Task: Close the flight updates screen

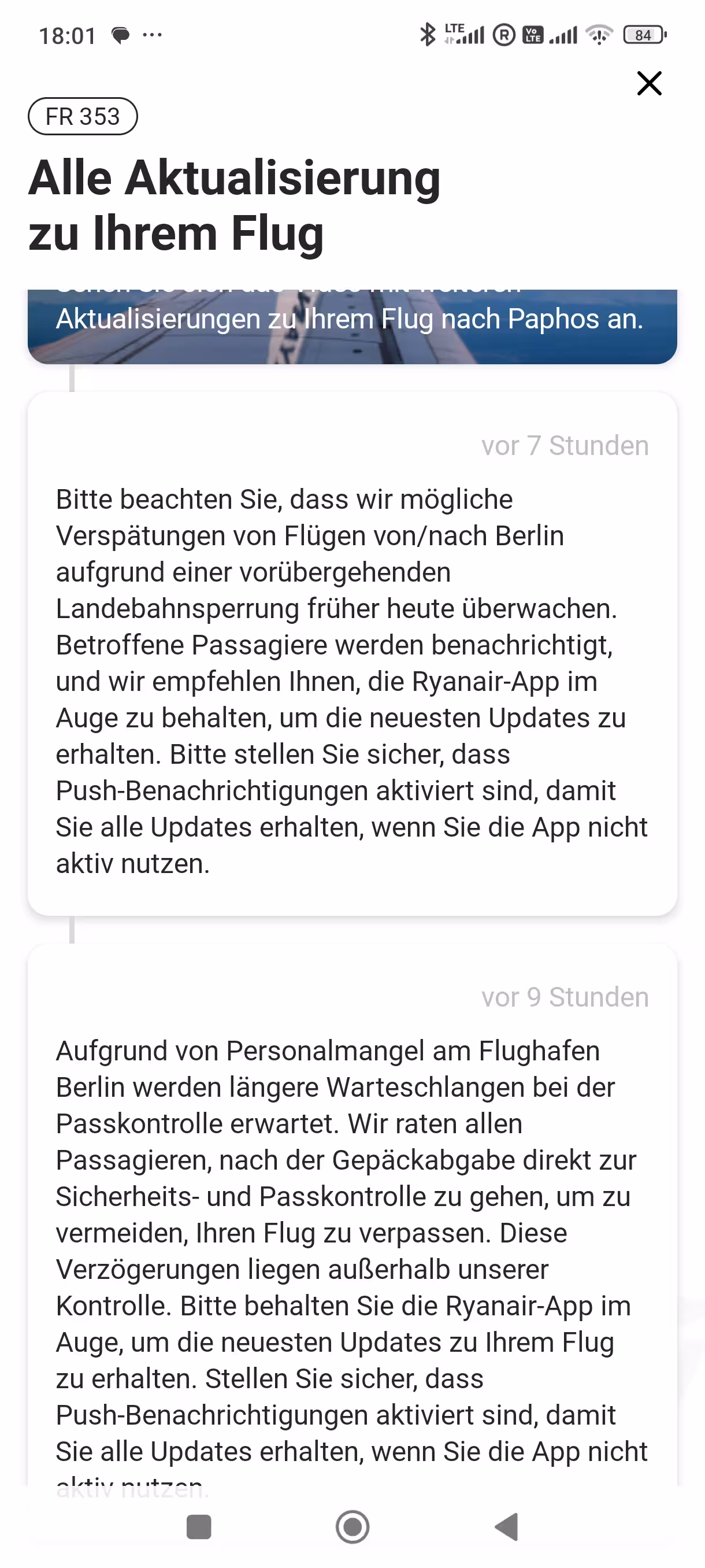Action: [649, 83]
